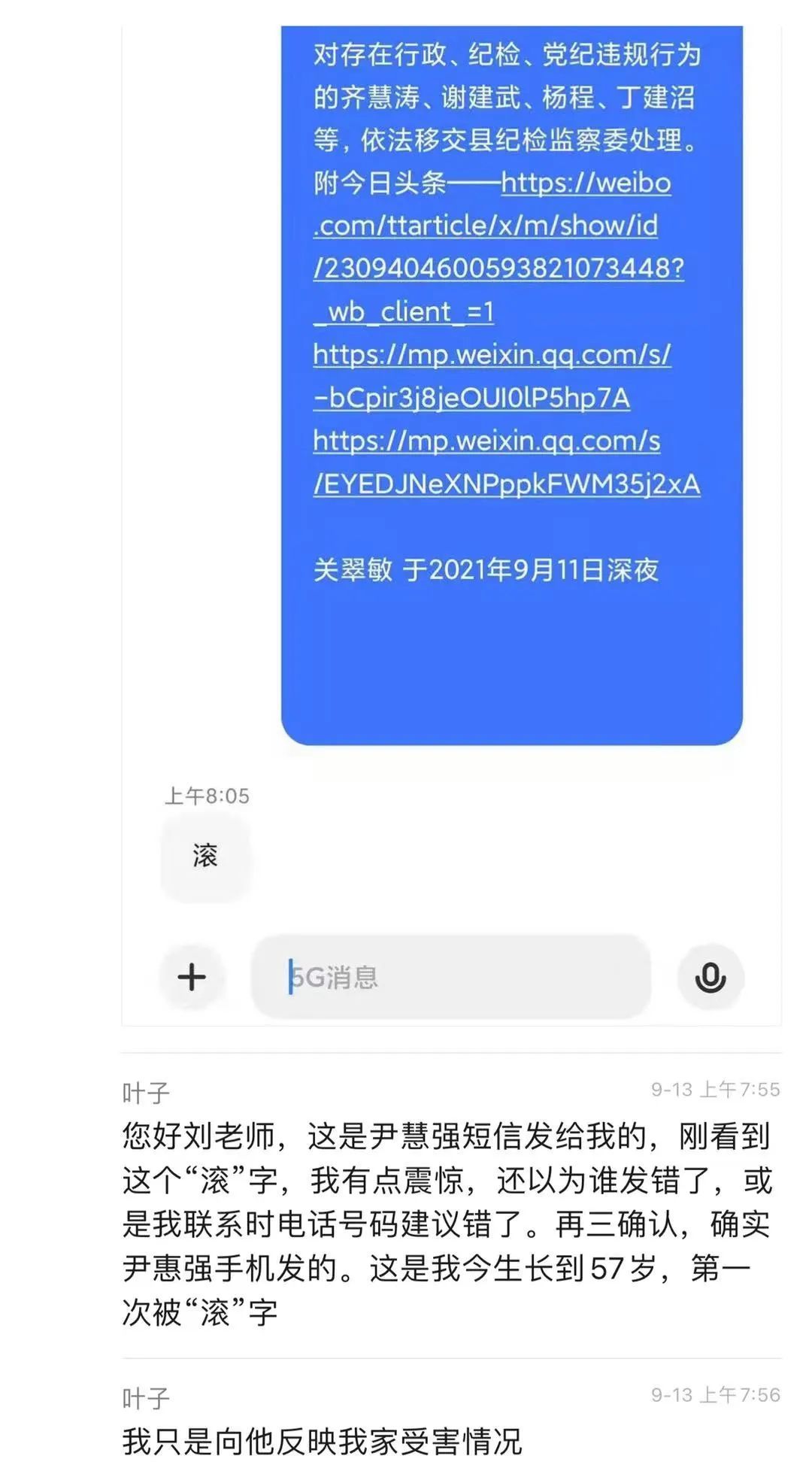812x1480 pixels.
Task: Open the SMS screenshot image from 叶子
Action: click(451, 526)
